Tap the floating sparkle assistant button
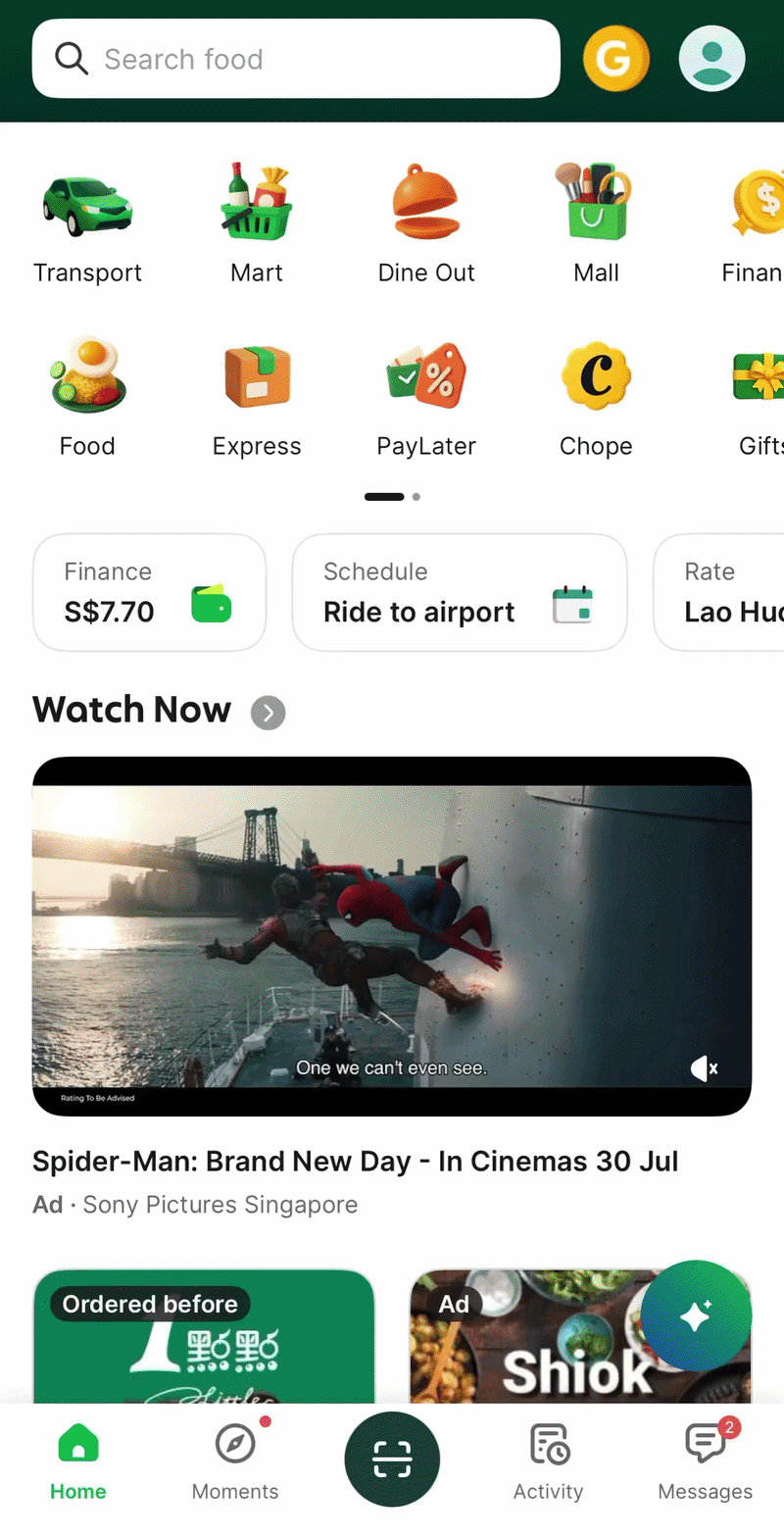The width and height of the screenshot is (784, 1537). click(x=696, y=1315)
